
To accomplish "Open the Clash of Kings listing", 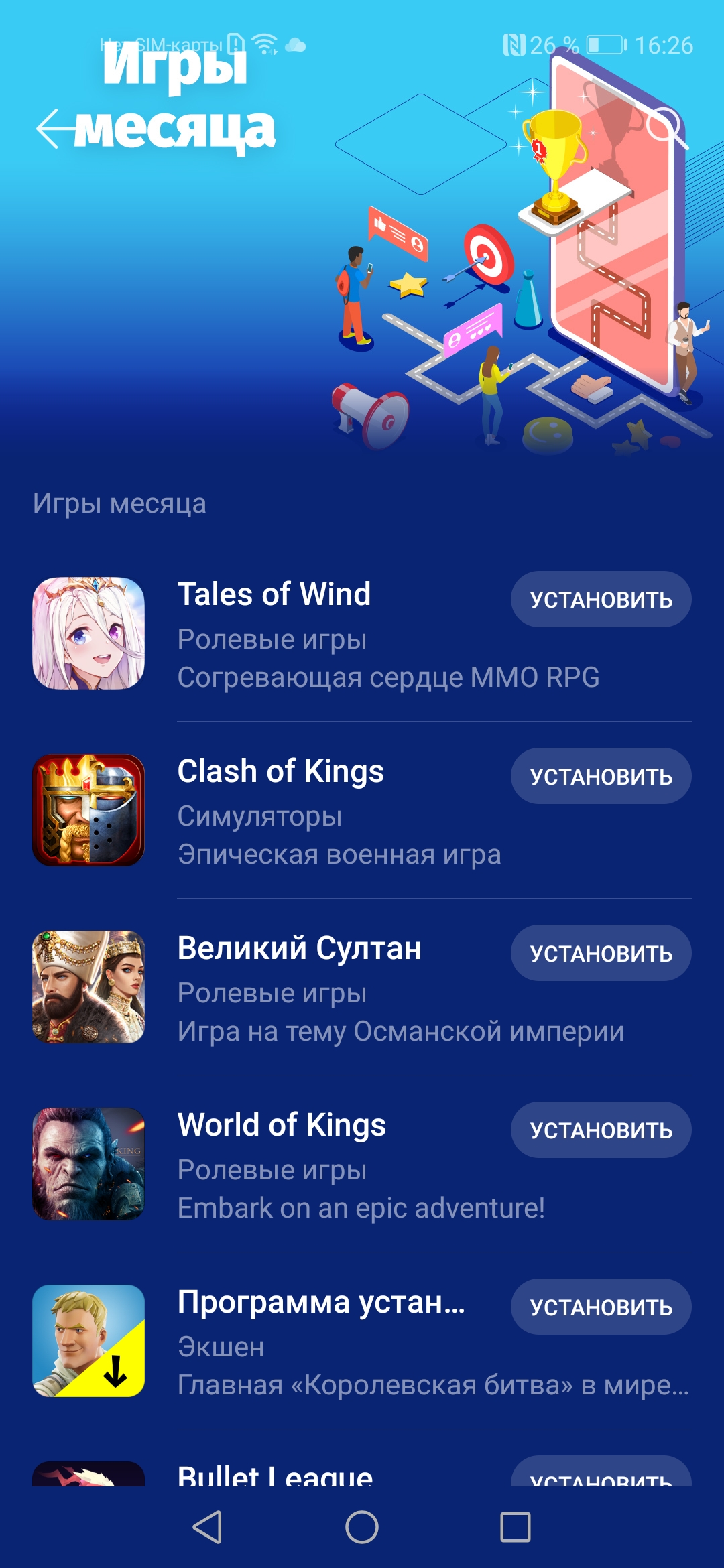I will (x=280, y=771).
